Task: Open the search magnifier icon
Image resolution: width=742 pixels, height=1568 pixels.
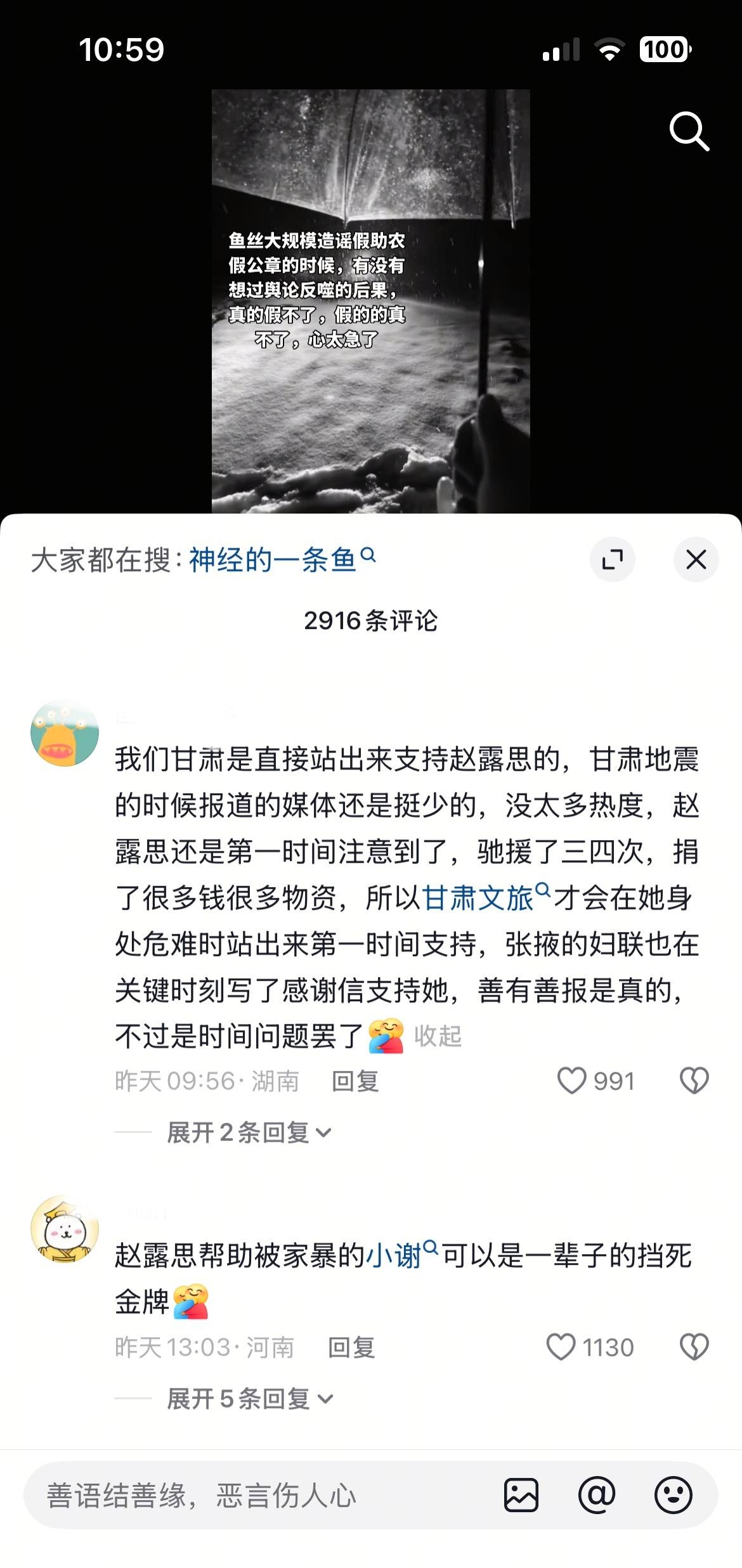Action: [x=689, y=131]
